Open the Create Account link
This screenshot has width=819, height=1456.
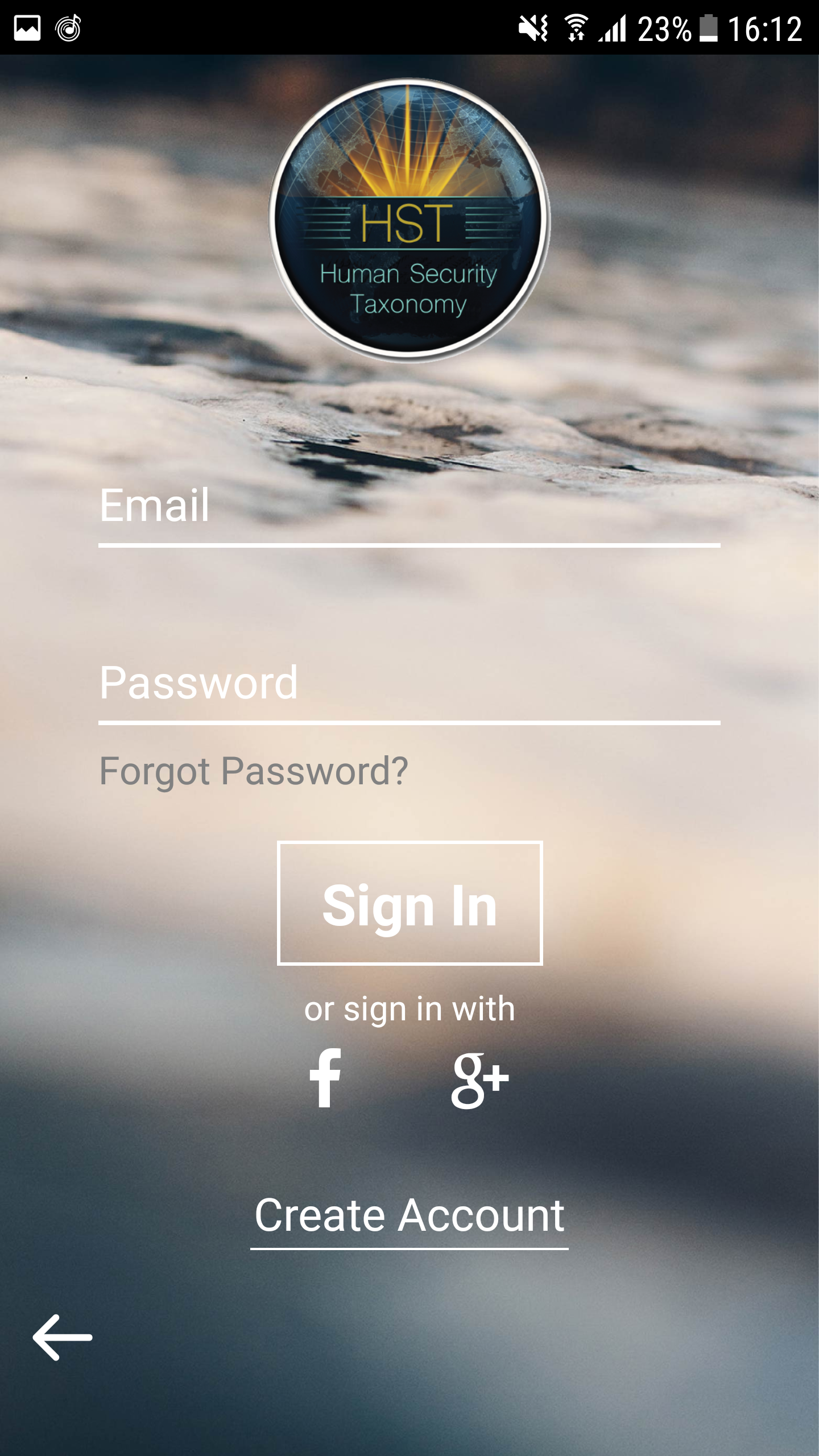point(409,1215)
